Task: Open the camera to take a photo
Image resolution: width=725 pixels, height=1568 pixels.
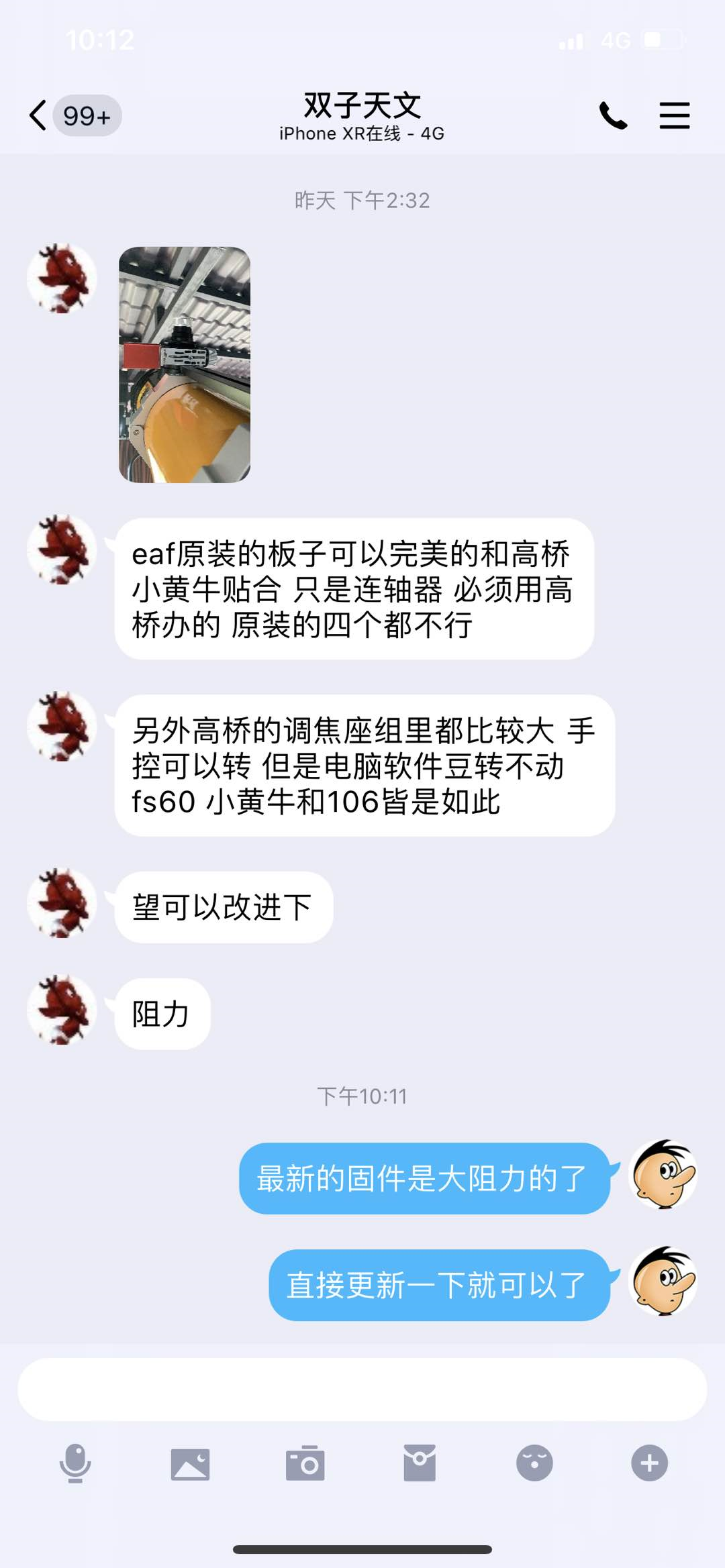Action: click(305, 1463)
